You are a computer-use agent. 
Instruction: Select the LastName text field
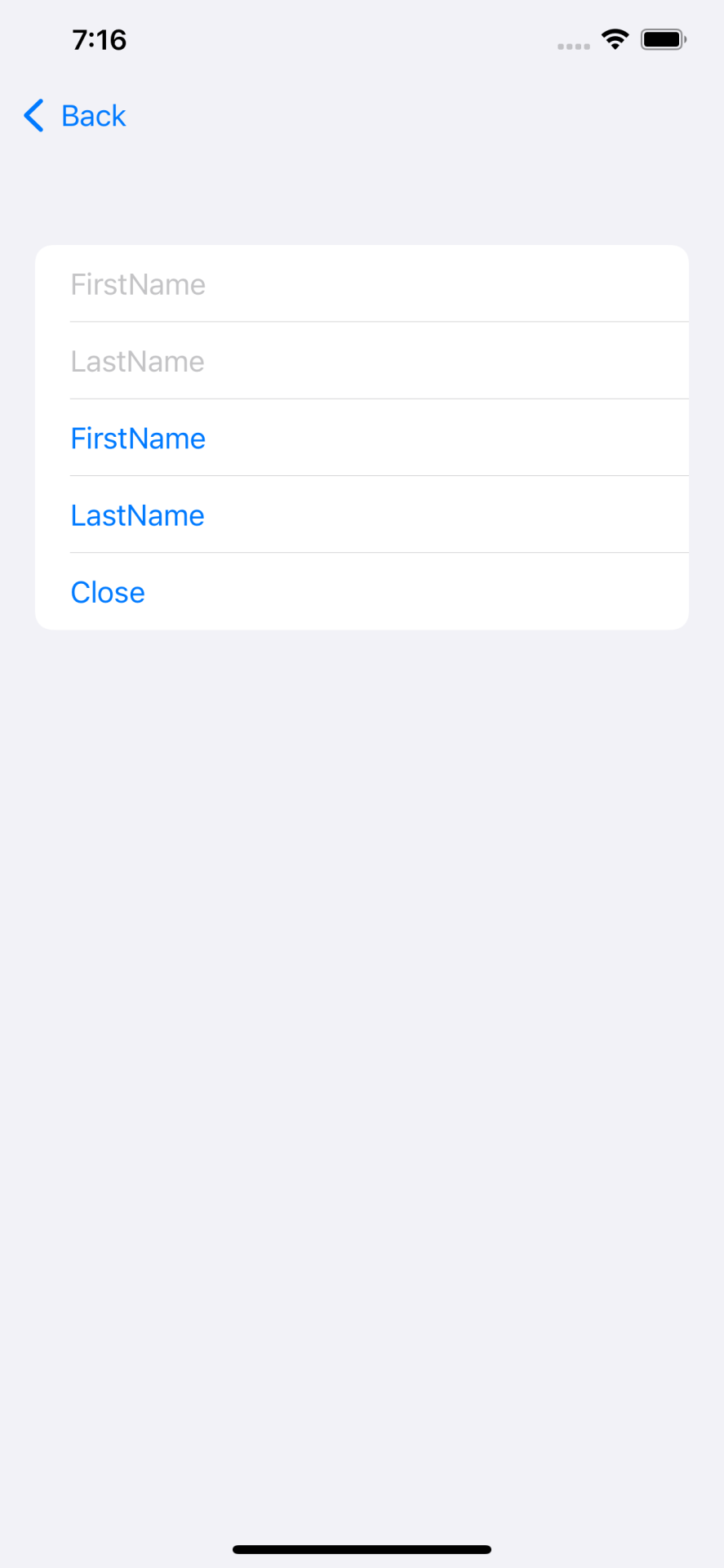pyautogui.click(x=245, y=361)
